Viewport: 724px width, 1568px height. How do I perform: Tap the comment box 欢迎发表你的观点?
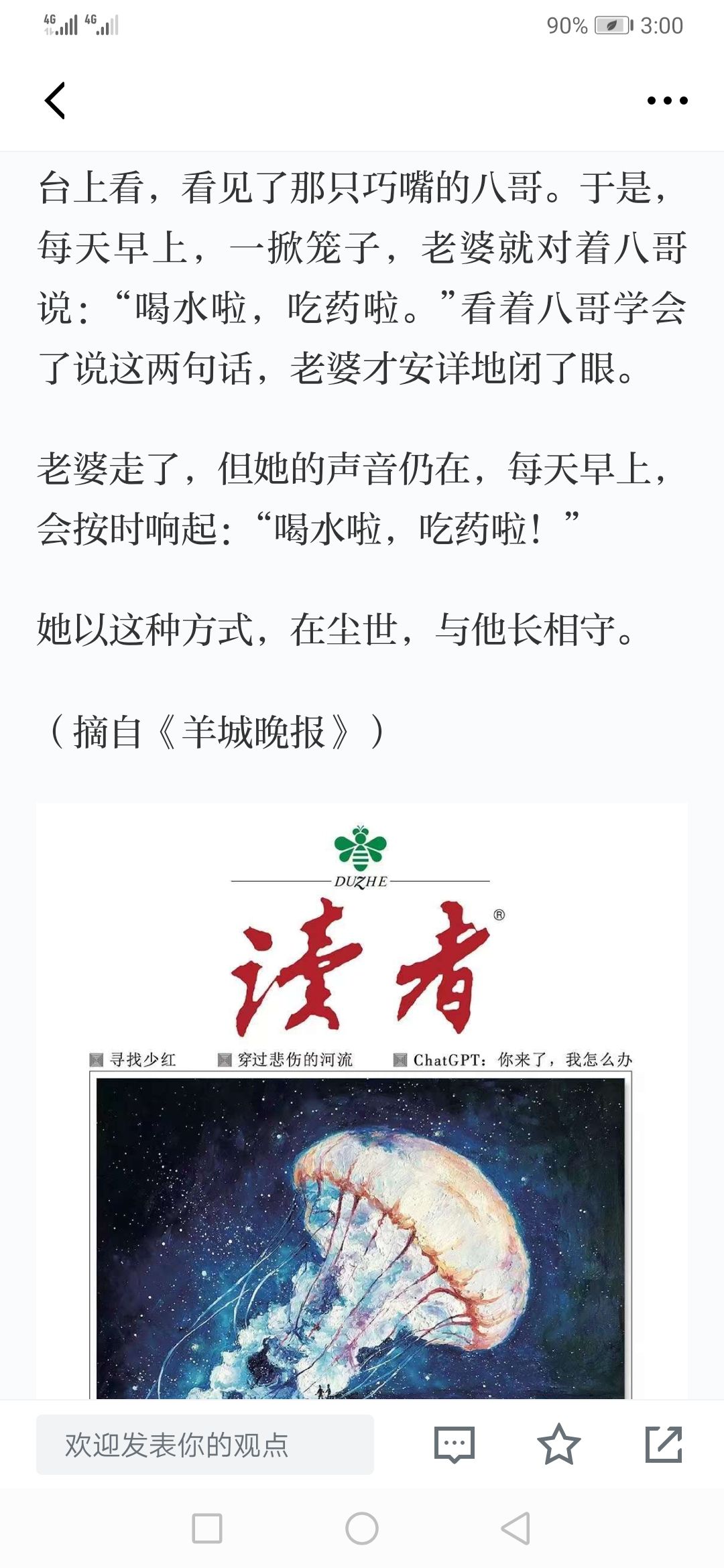tap(204, 1445)
